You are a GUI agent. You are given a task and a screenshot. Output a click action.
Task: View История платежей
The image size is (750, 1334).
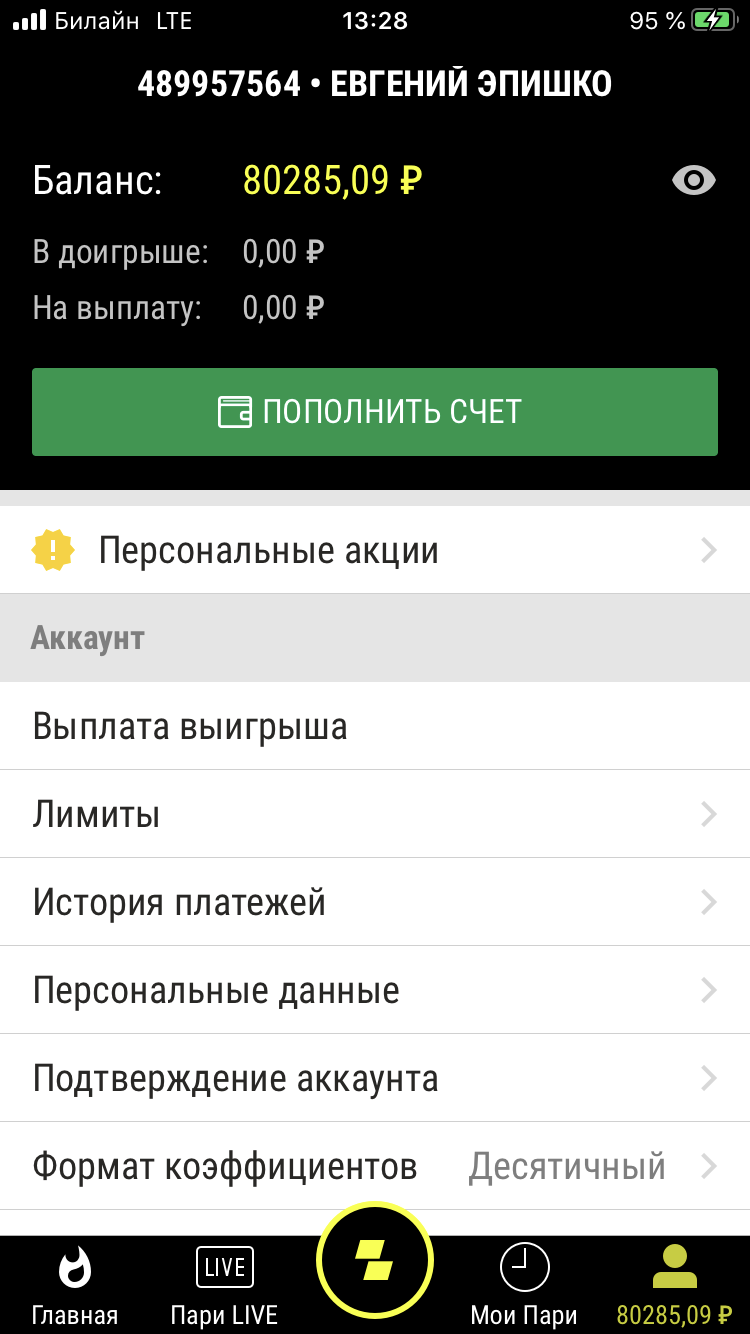pos(375,902)
